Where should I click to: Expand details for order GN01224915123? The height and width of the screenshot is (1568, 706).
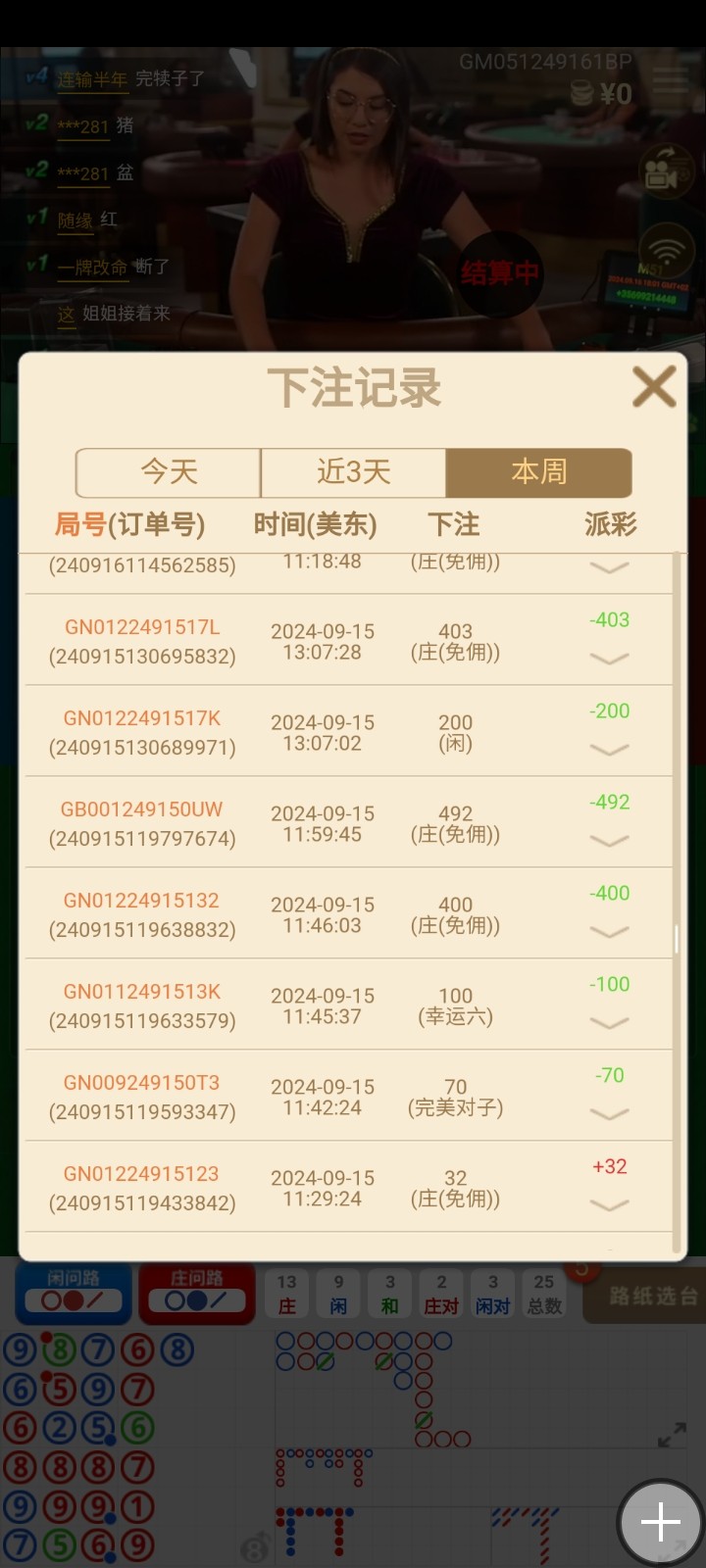[x=609, y=1205]
